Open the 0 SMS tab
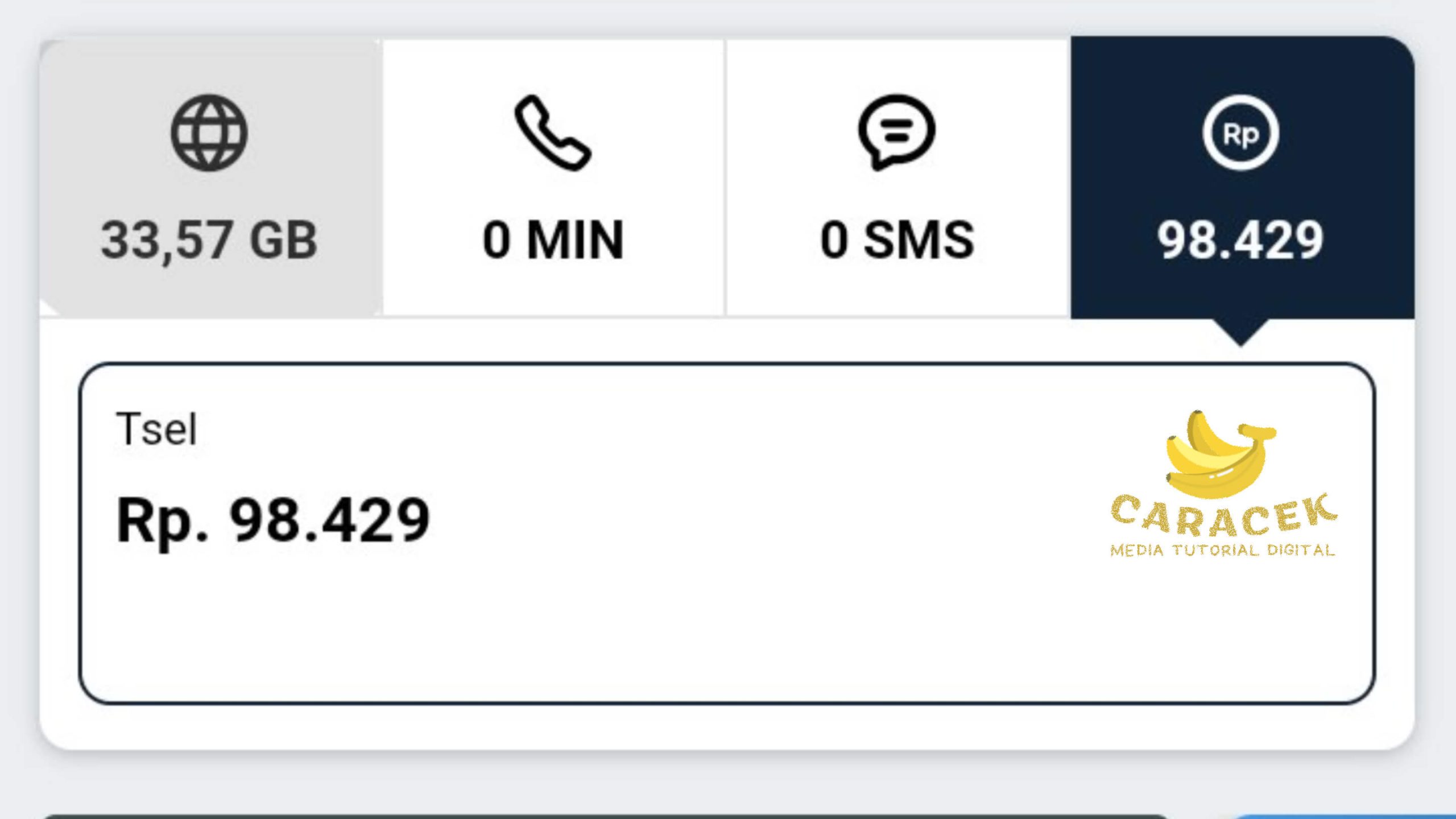Image resolution: width=1456 pixels, height=819 pixels. pos(897,177)
